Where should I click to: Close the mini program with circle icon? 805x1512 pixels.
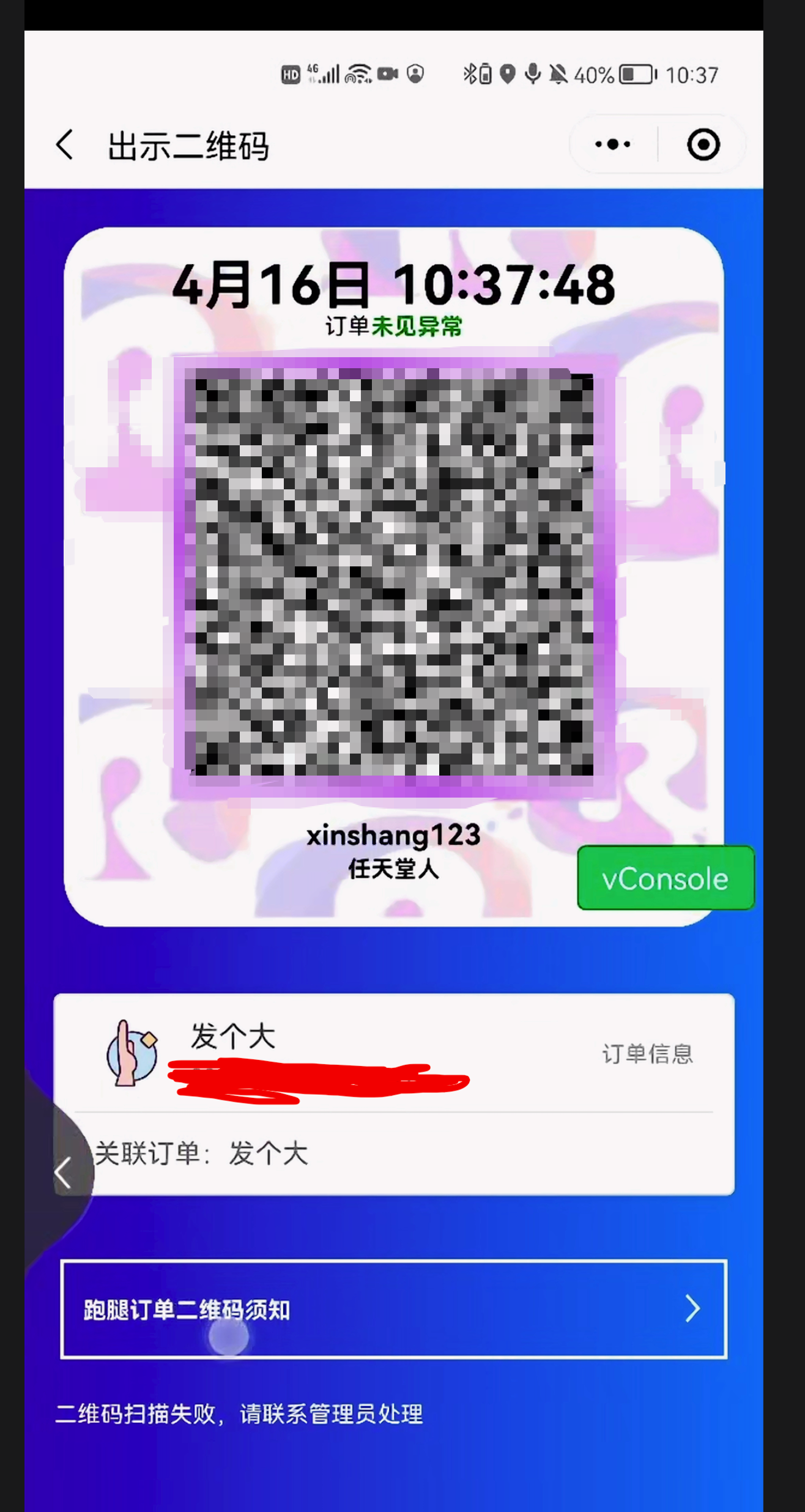(703, 145)
